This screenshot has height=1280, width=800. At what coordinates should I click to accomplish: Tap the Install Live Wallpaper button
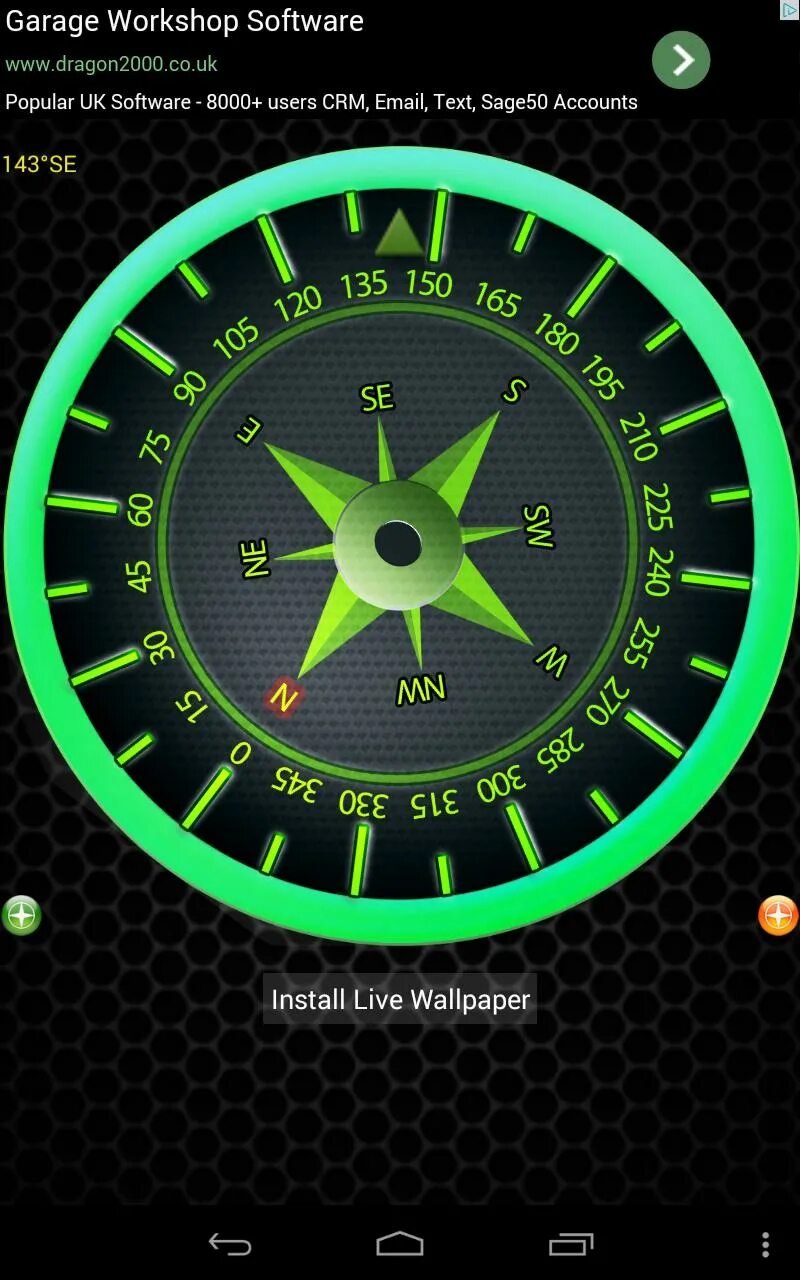pyautogui.click(x=400, y=999)
